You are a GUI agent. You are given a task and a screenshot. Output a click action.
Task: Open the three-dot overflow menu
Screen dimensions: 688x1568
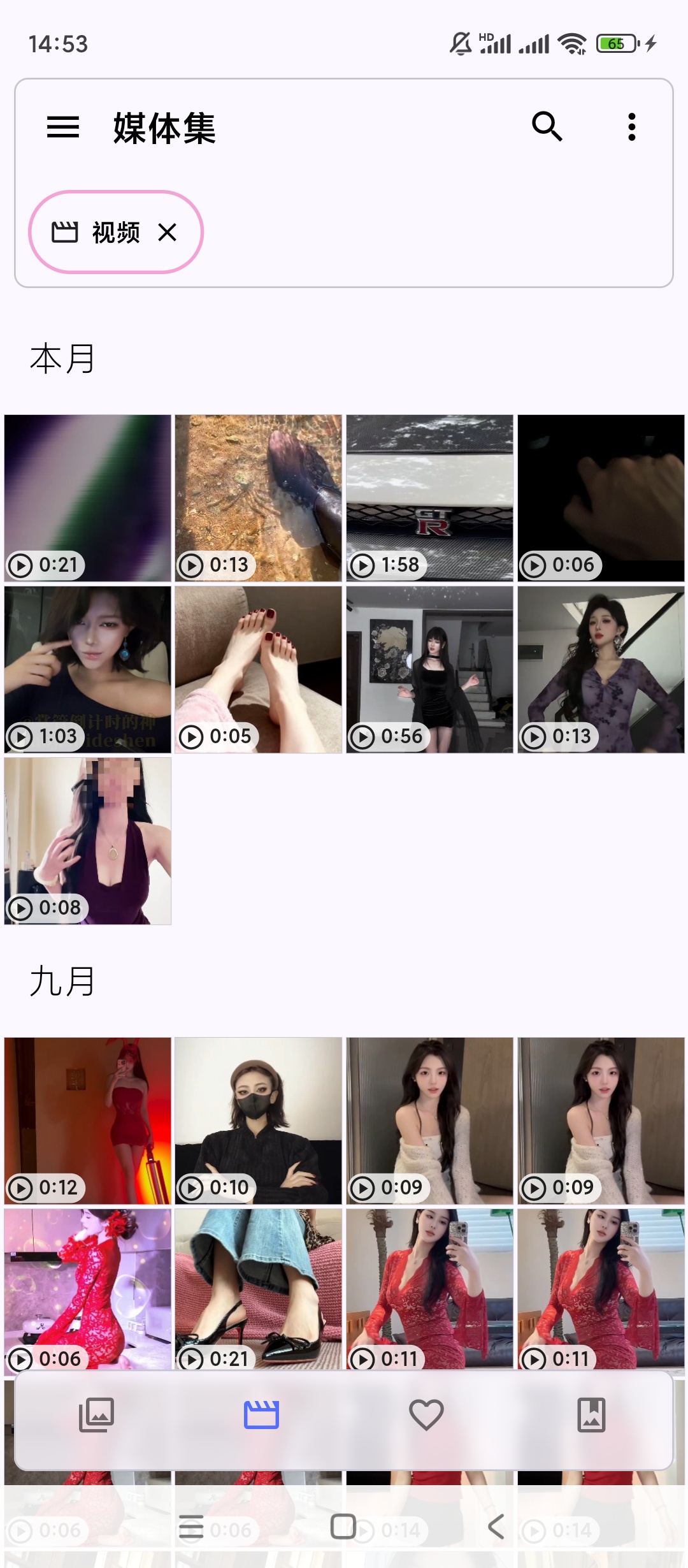(632, 127)
